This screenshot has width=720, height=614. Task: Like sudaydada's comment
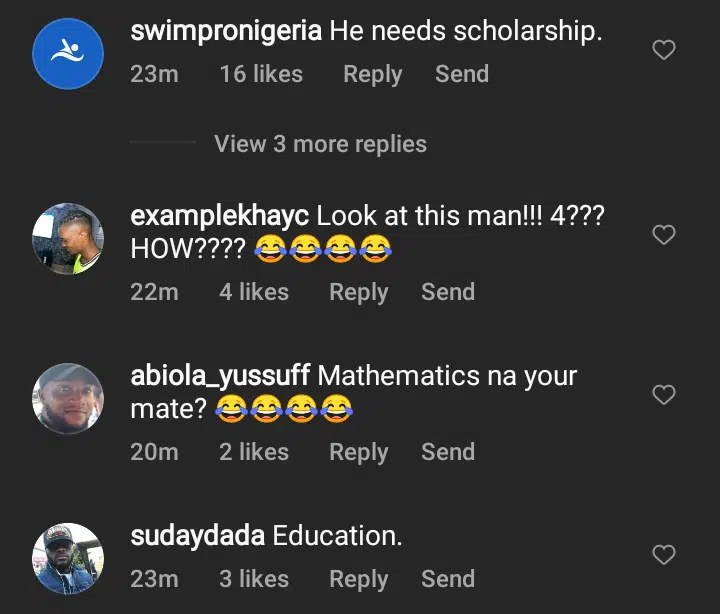664,555
